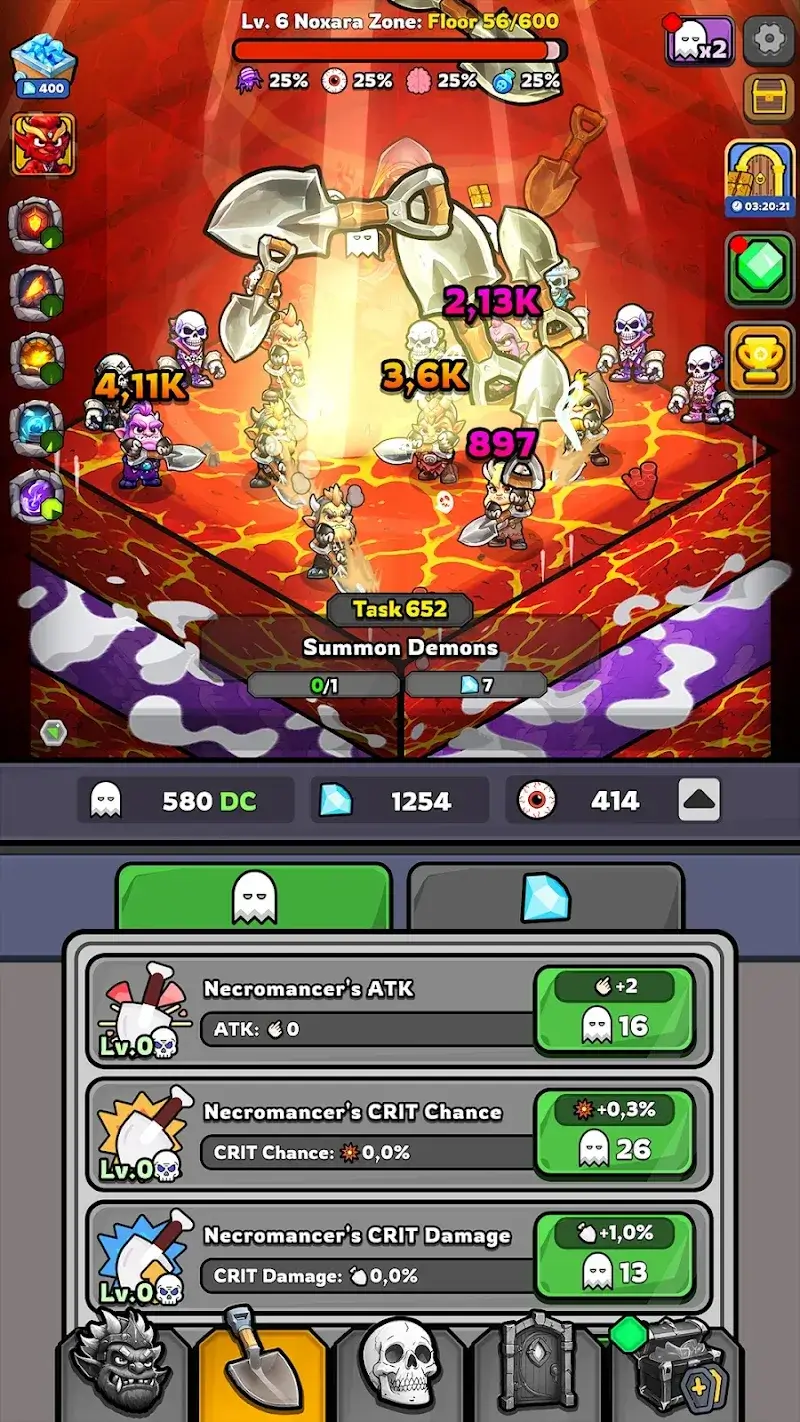Viewport: 800px width, 1422px height.
Task: Activate the ghost x2 boost
Action: tap(698, 42)
